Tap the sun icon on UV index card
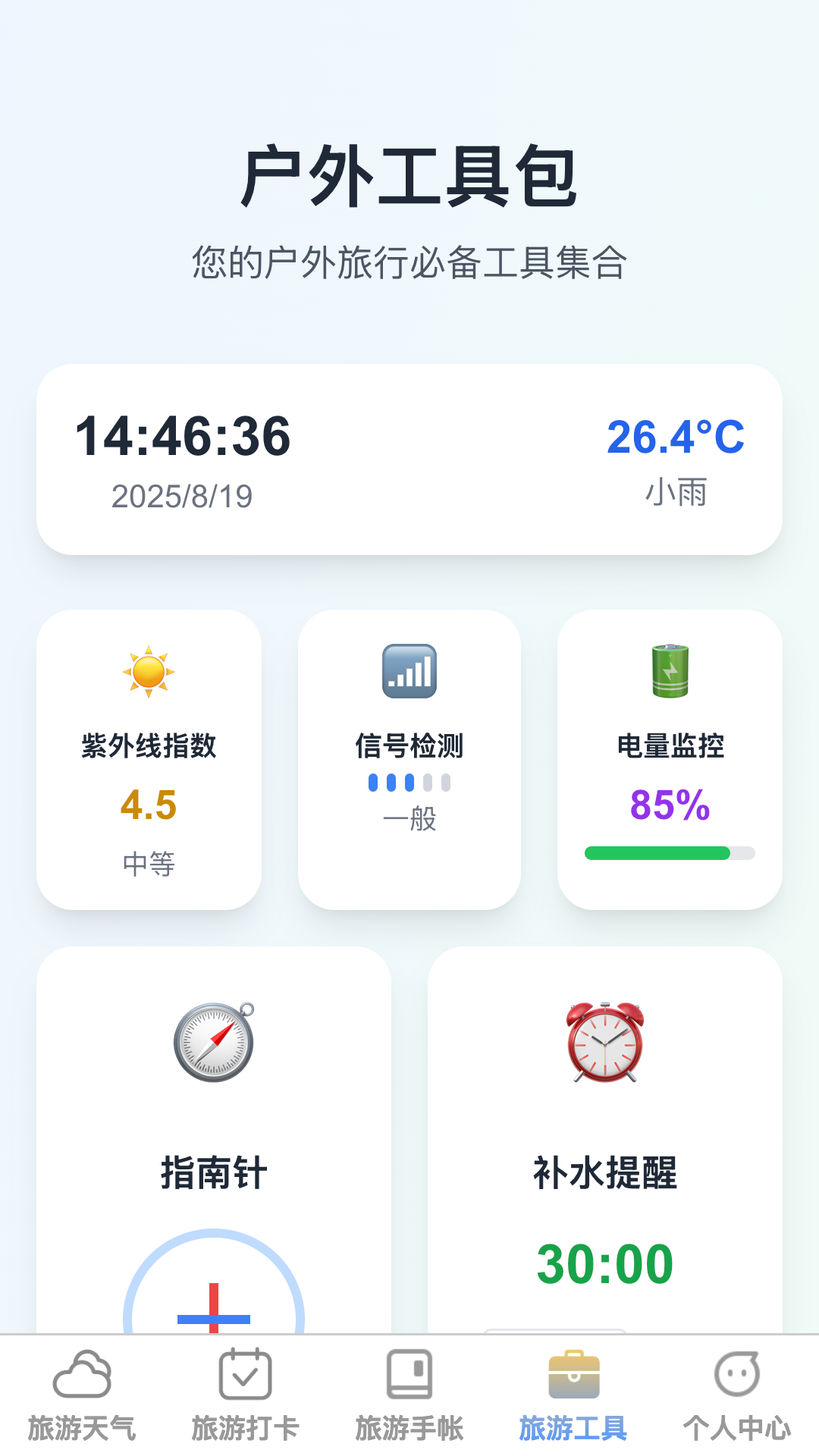This screenshot has width=819, height=1456. coord(149,671)
